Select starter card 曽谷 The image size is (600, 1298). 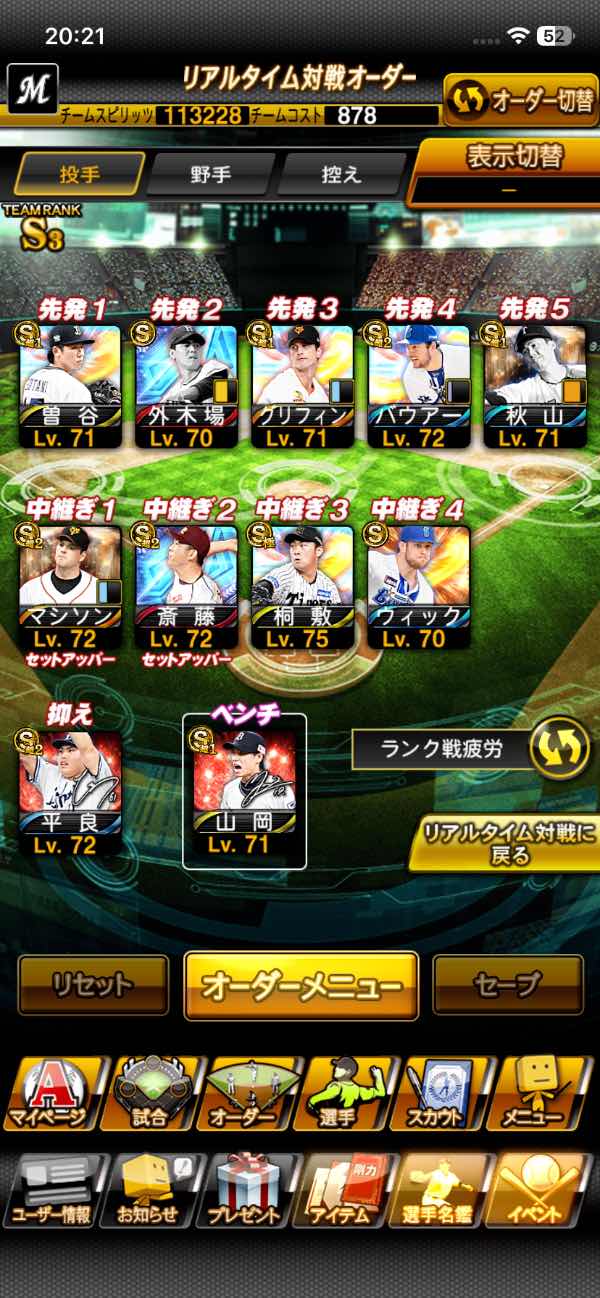[70, 385]
